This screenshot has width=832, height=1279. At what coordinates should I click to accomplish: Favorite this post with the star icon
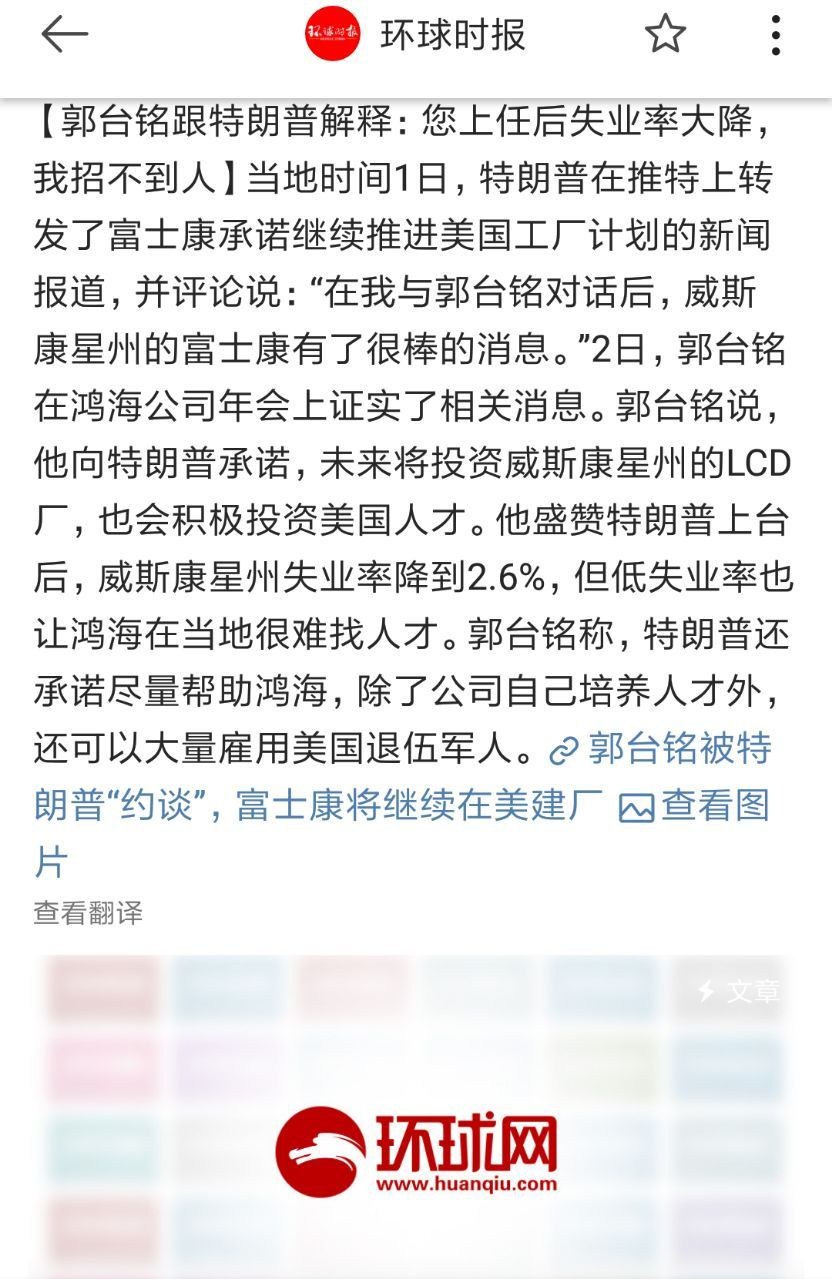(x=664, y=36)
